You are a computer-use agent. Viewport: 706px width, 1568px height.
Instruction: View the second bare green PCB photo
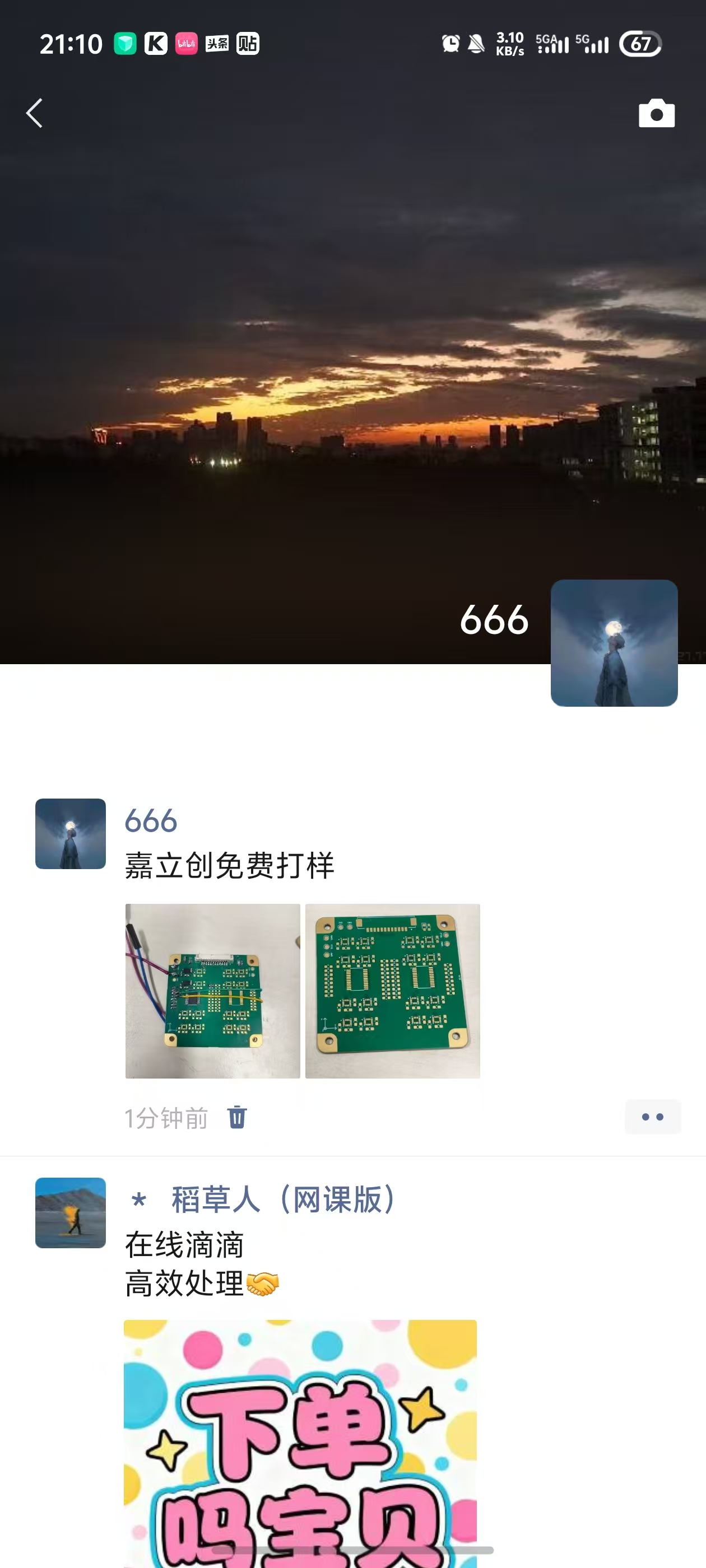(x=392, y=991)
